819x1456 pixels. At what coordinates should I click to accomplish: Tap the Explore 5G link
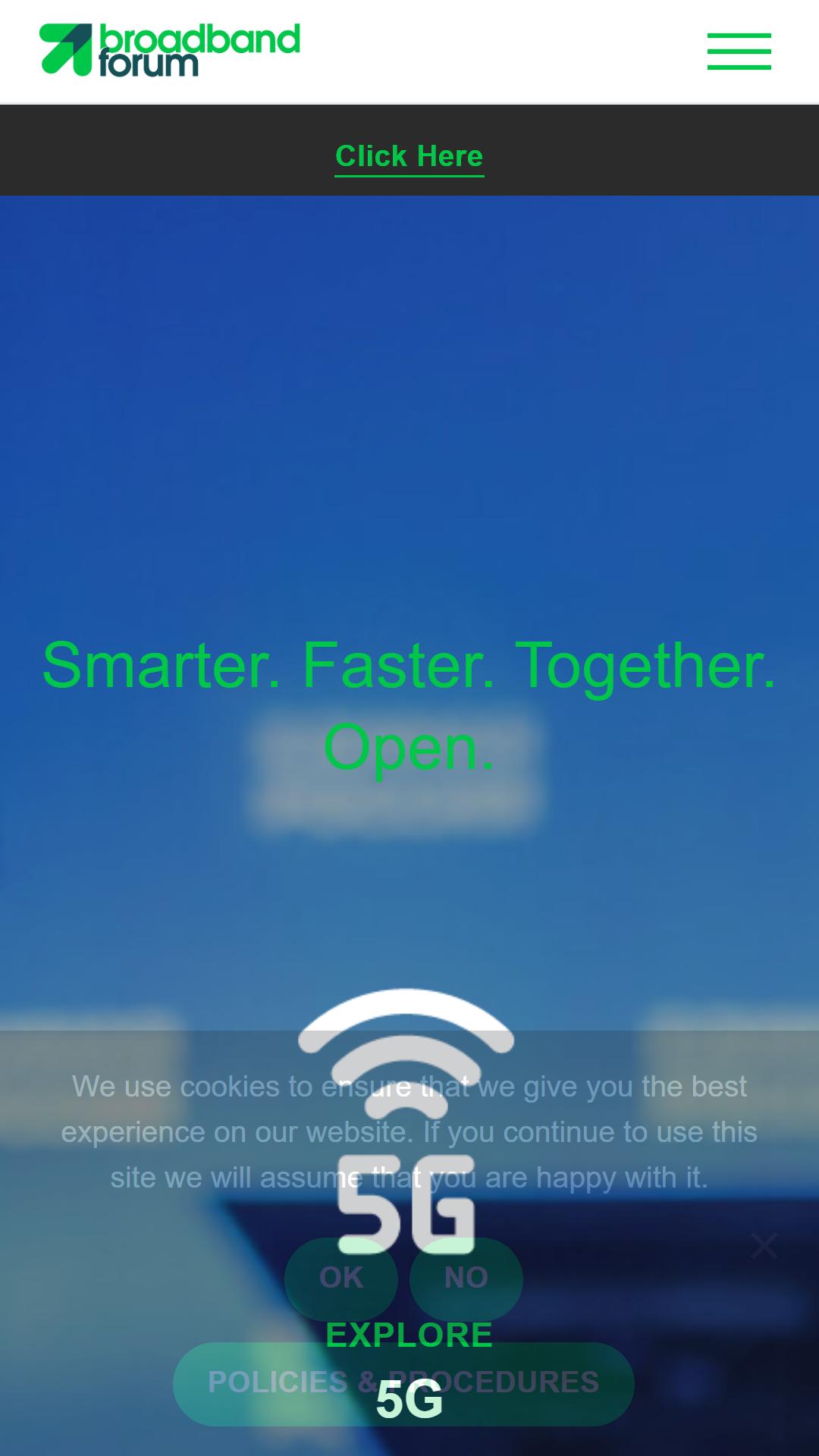point(409,1367)
